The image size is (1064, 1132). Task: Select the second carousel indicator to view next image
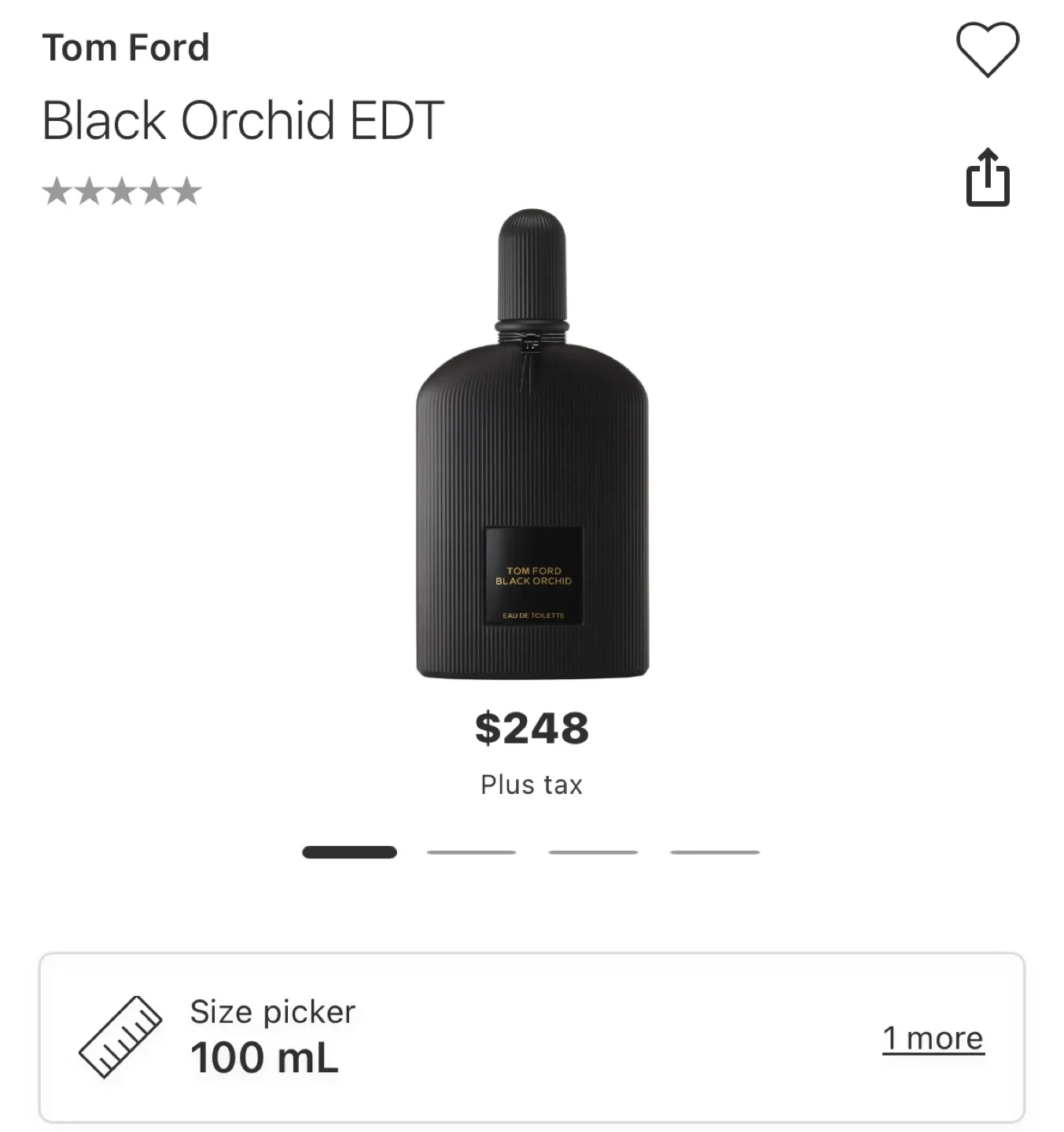click(x=470, y=851)
